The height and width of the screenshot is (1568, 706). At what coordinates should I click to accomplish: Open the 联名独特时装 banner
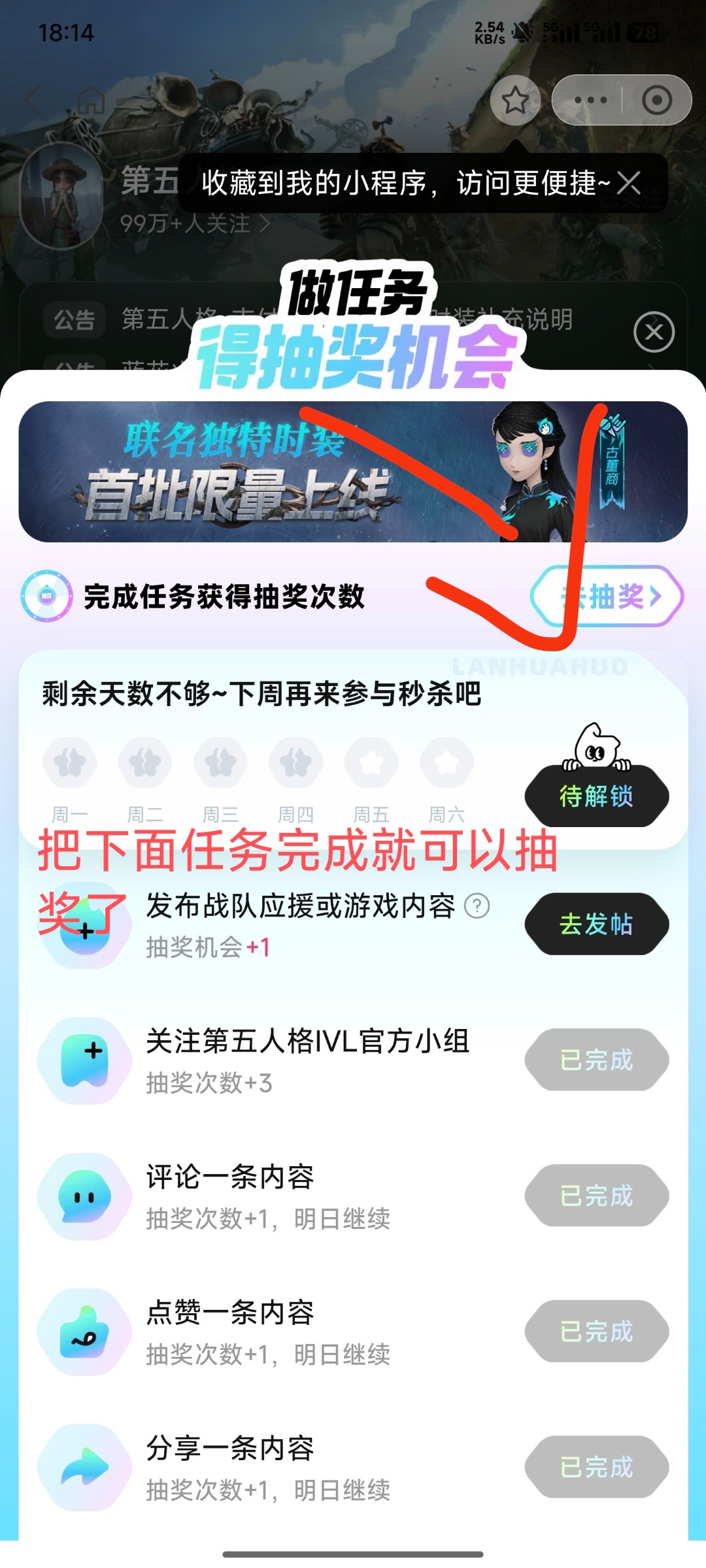click(x=353, y=472)
